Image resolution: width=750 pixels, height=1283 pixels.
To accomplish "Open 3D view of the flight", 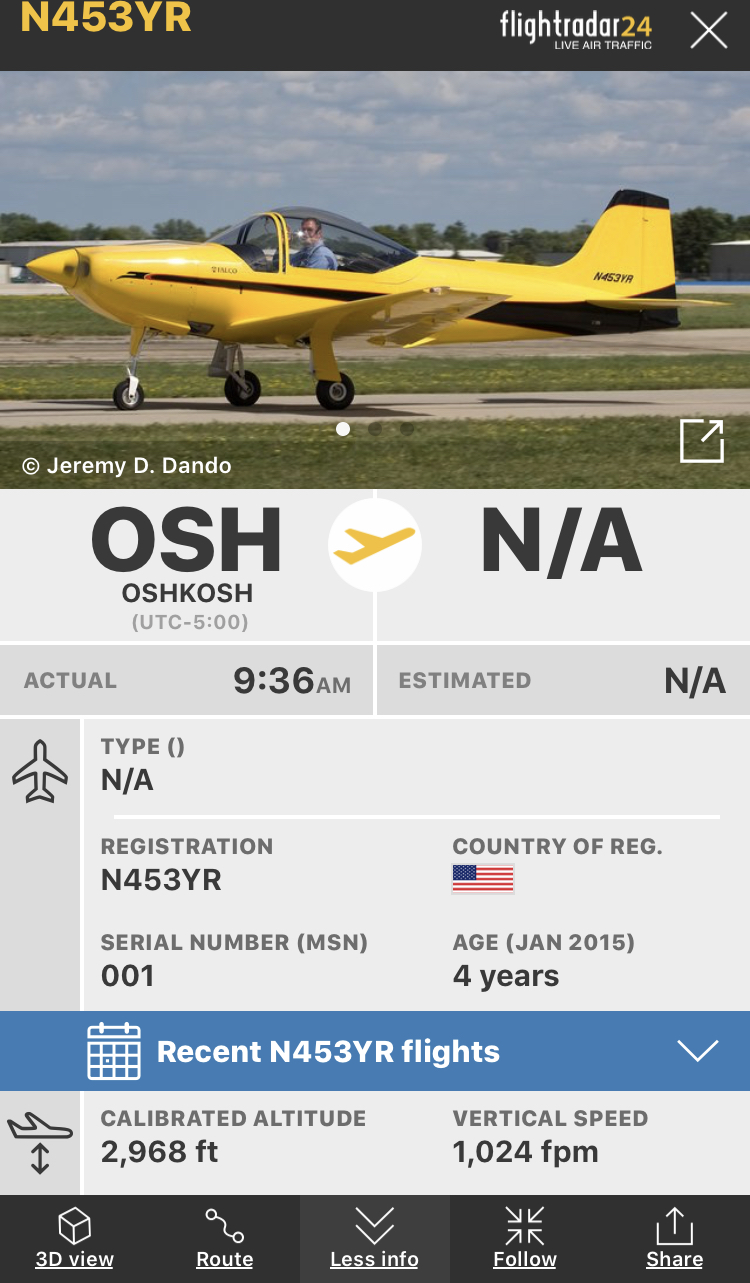I will click(75, 1238).
